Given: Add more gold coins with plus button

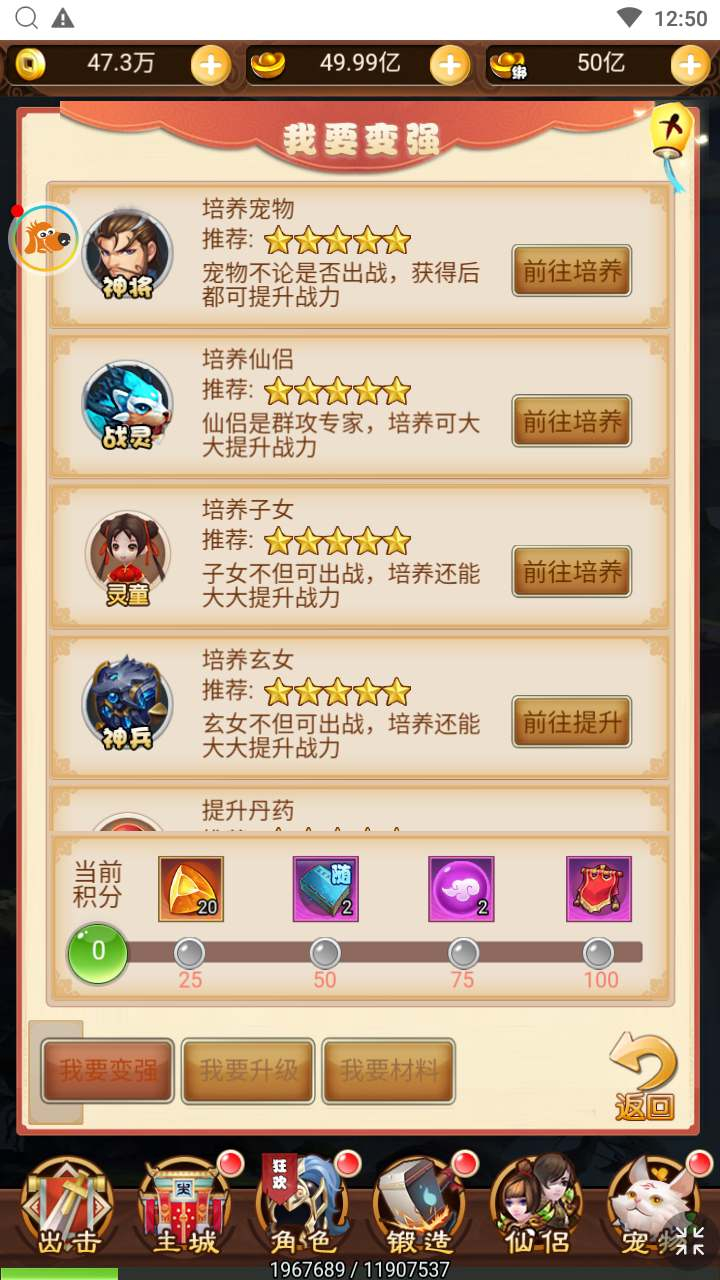Looking at the screenshot, I should (x=210, y=66).
